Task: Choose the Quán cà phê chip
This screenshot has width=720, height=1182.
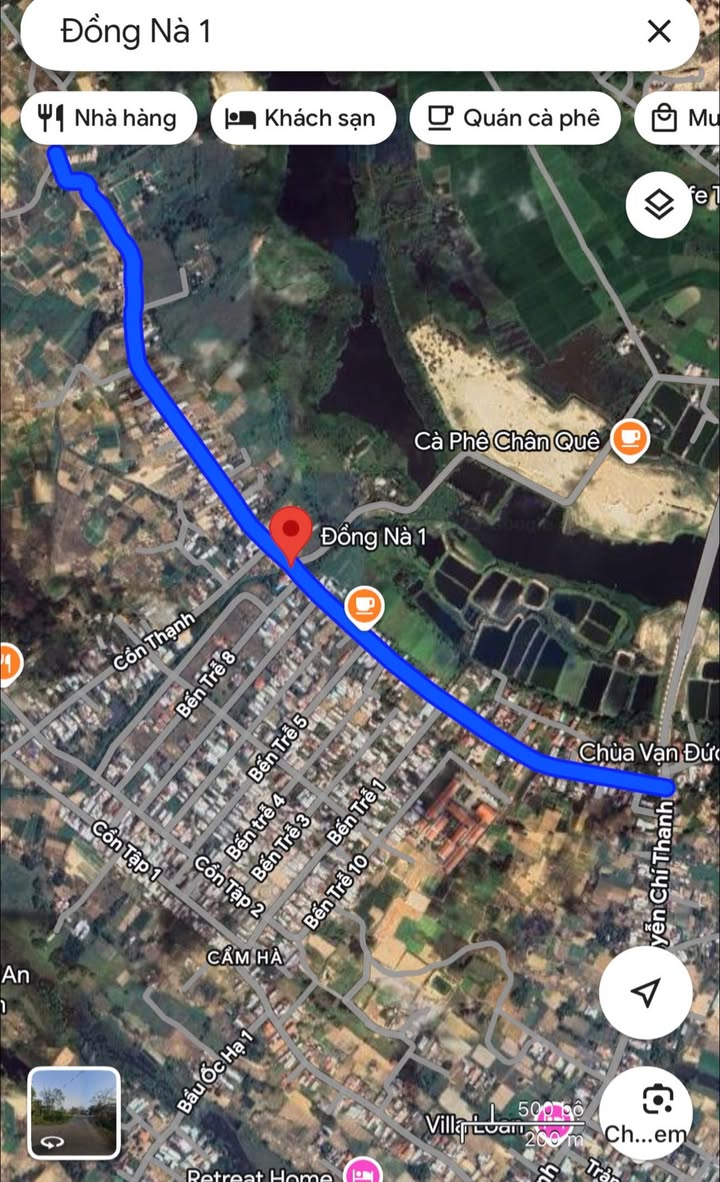Action: click(x=514, y=118)
